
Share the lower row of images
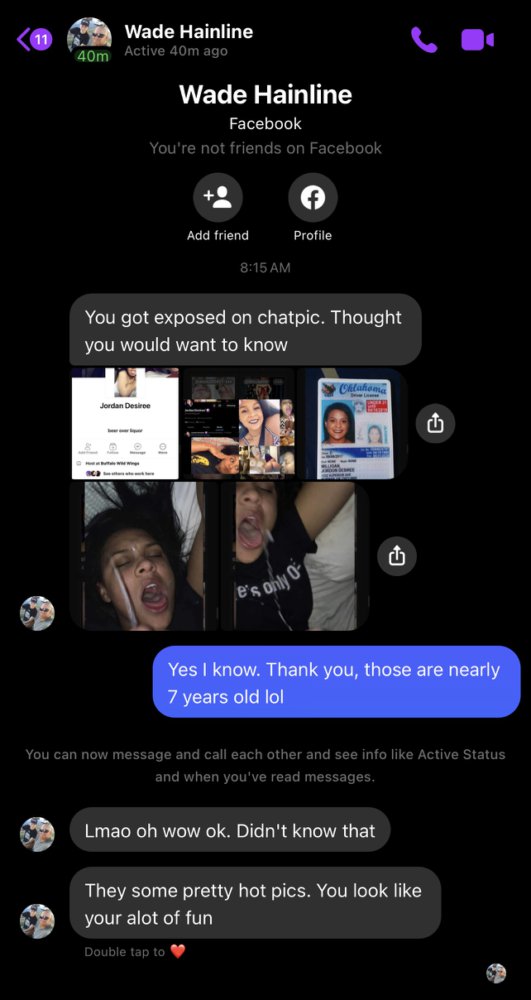pyautogui.click(x=396, y=556)
